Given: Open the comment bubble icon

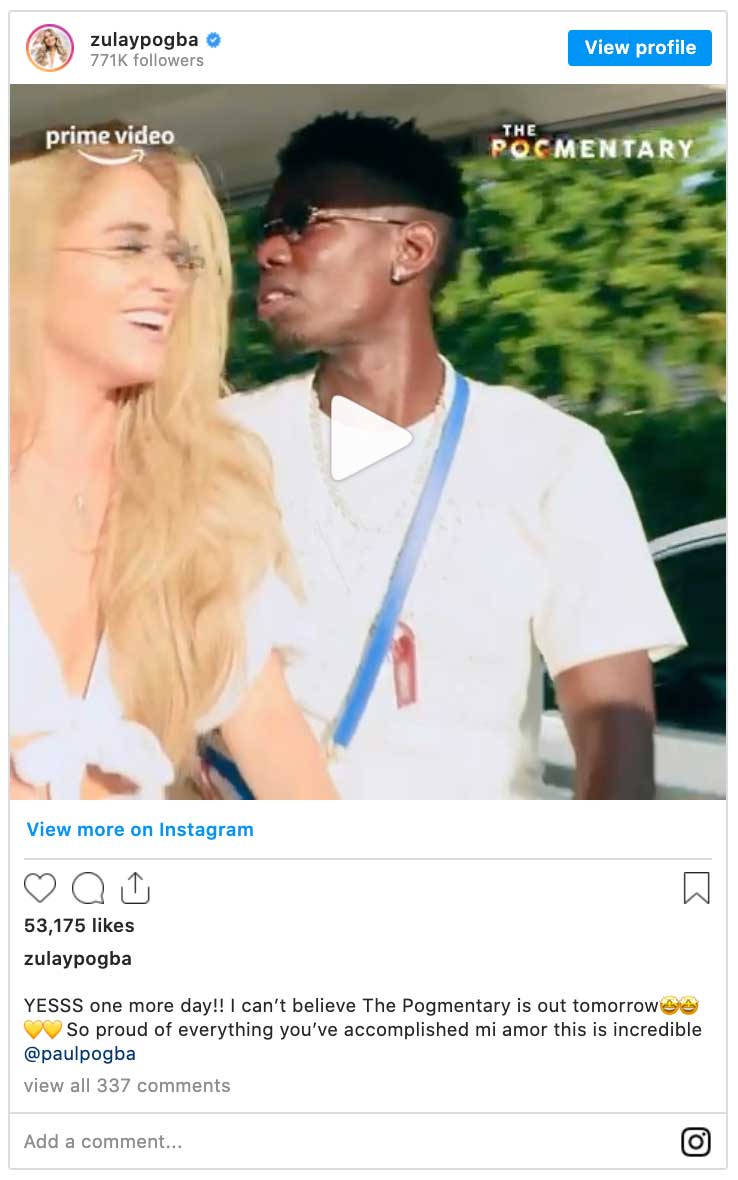Looking at the screenshot, I should click(x=88, y=888).
